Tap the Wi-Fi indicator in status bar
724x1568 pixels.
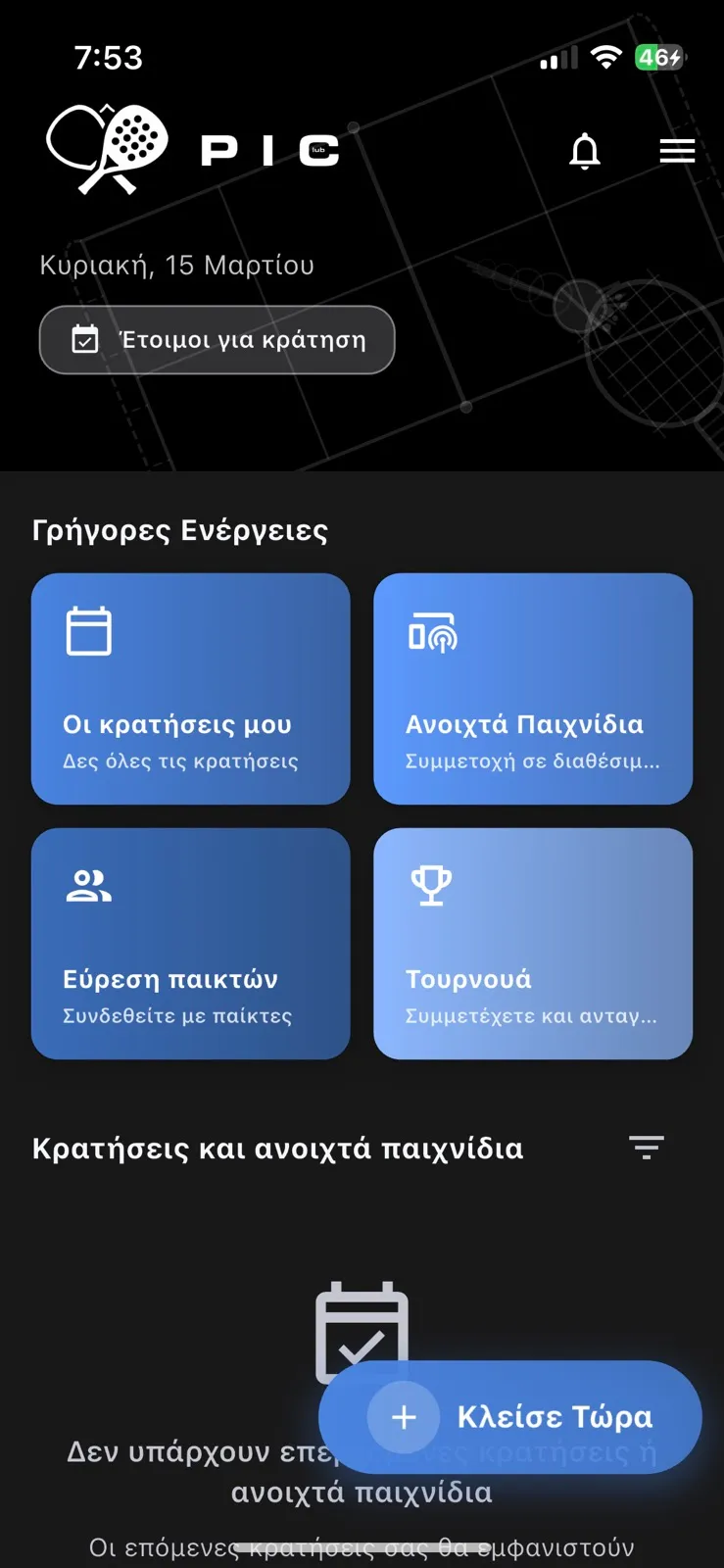[605, 57]
